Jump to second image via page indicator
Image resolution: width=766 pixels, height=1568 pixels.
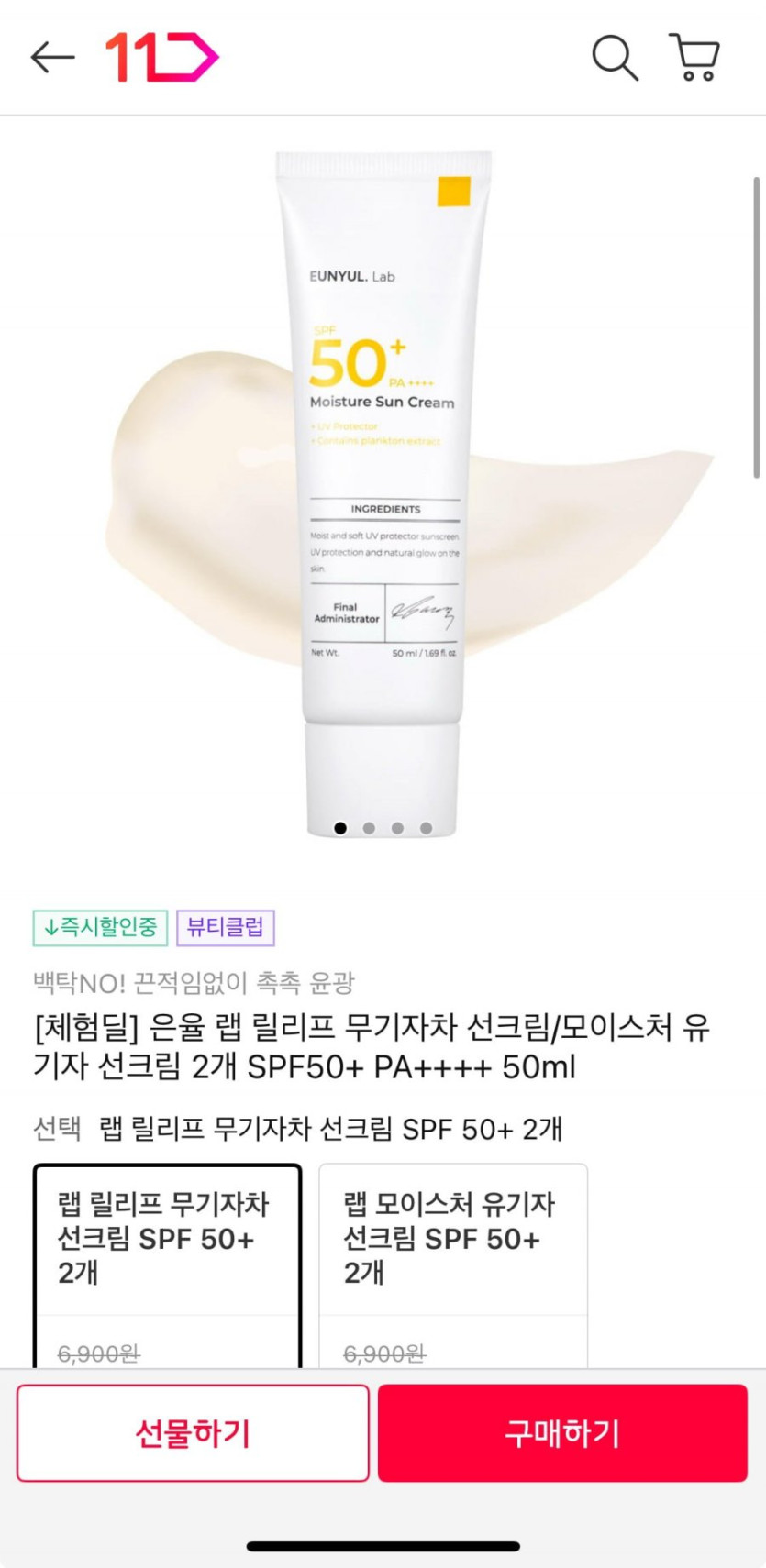(x=369, y=828)
